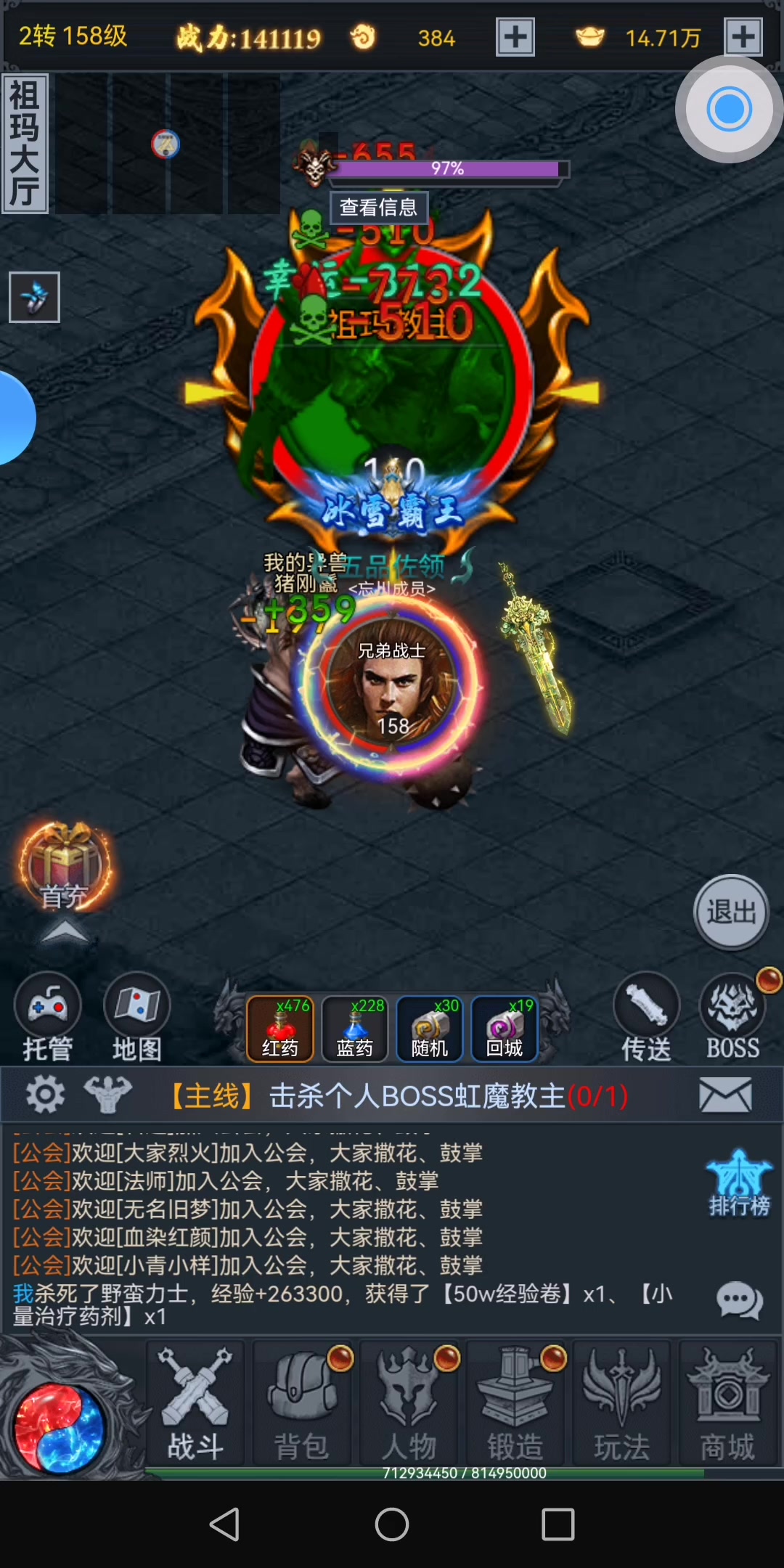
Task: Use the 回城 return to town scroll
Action: pos(505,1029)
